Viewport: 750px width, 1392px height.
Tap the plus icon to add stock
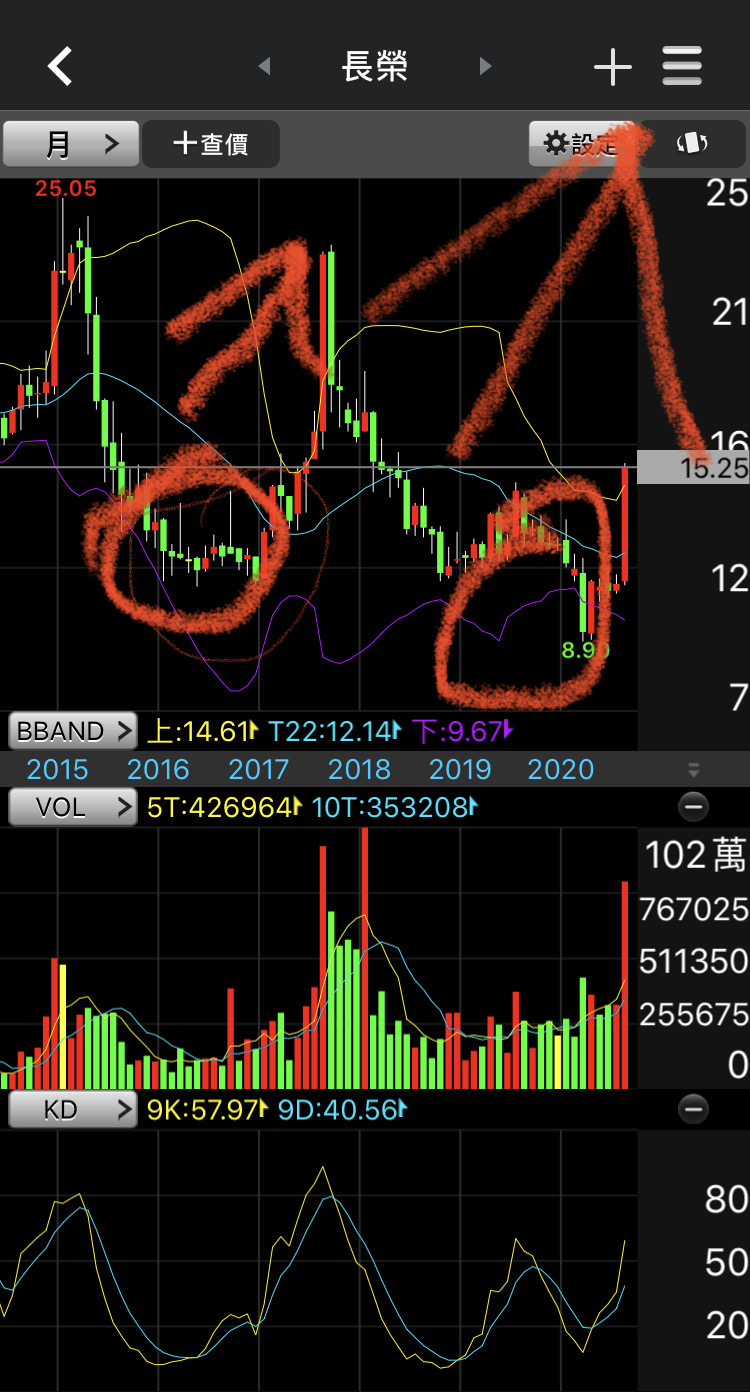612,67
